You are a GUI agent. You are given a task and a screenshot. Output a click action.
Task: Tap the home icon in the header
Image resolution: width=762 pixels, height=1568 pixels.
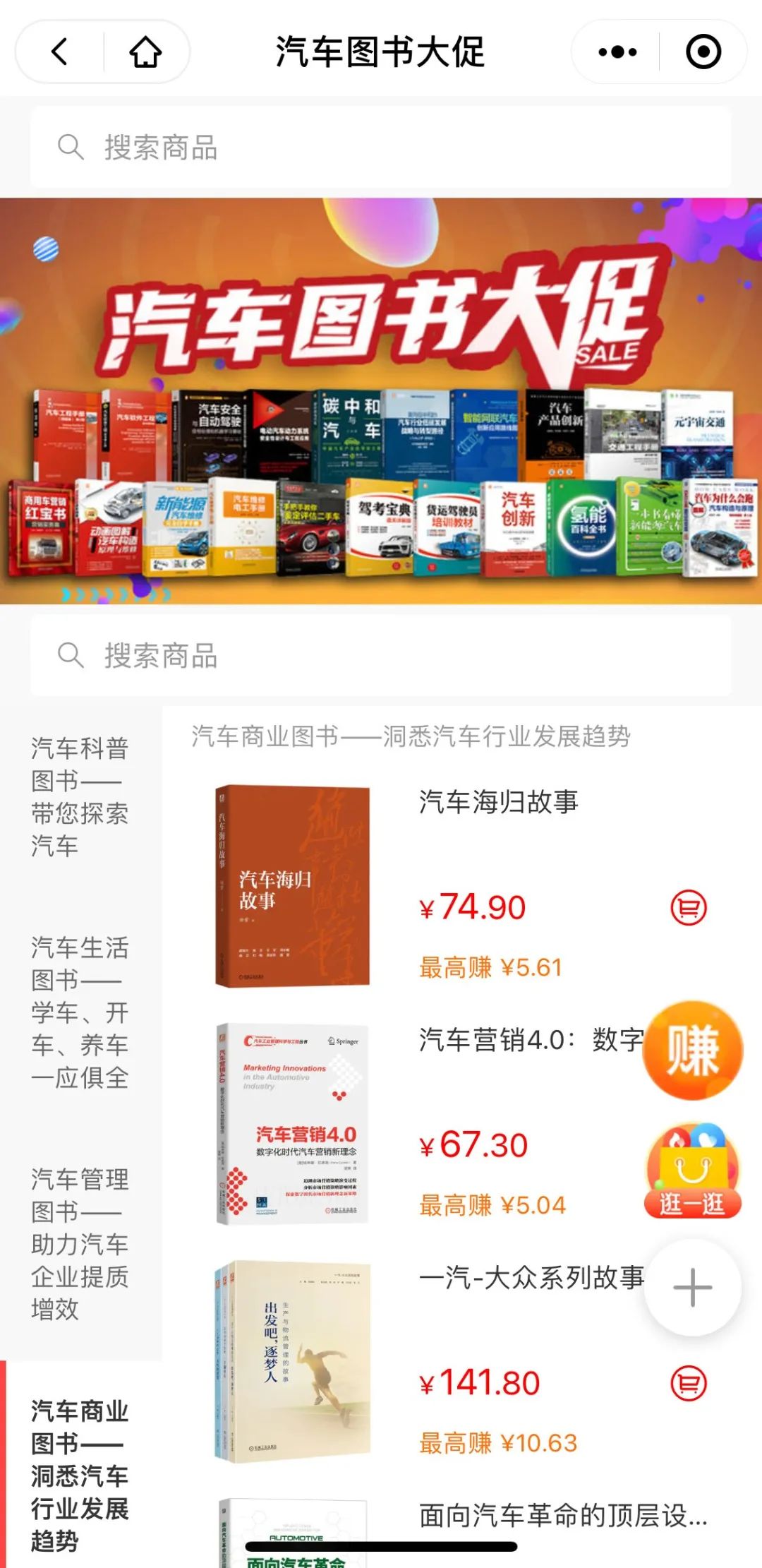(145, 52)
